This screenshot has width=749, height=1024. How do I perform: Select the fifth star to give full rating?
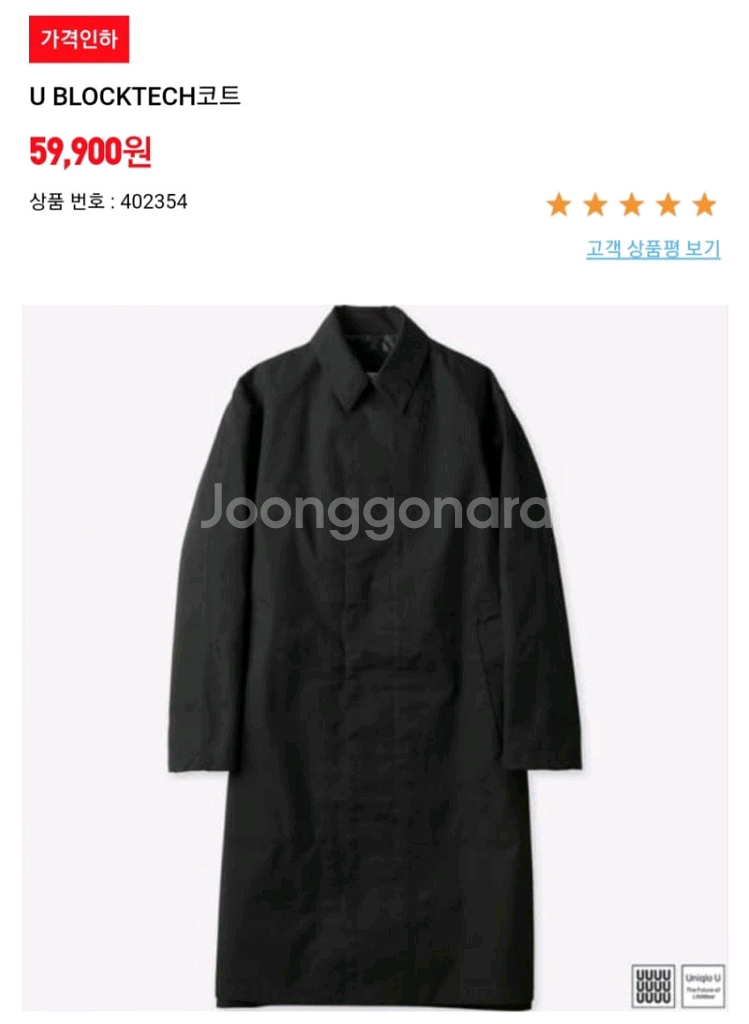(x=703, y=204)
